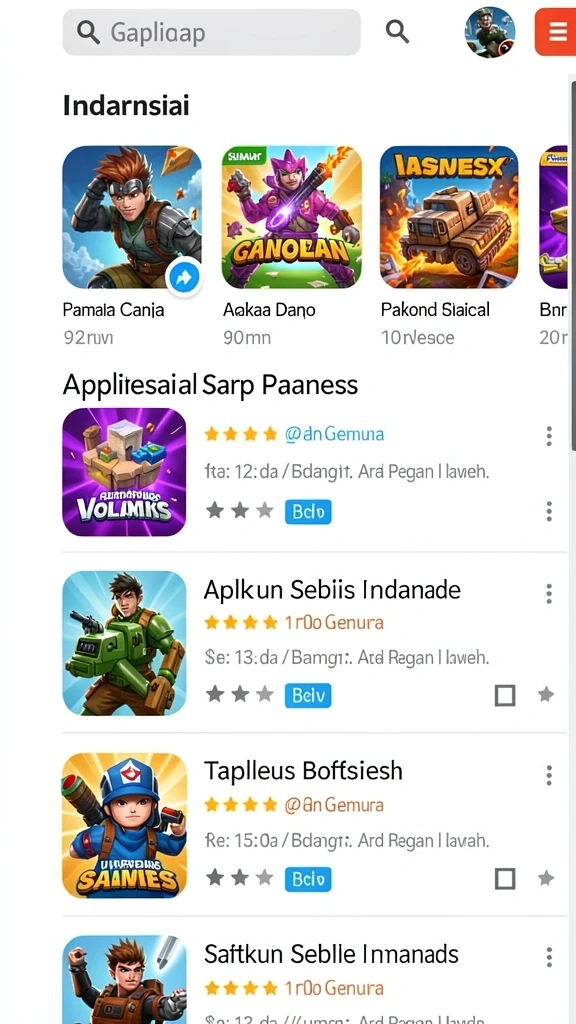This screenshot has width=576, height=1024.
Task: Open overflow menu for Taplleus Boffsiesh
Action: point(549,775)
